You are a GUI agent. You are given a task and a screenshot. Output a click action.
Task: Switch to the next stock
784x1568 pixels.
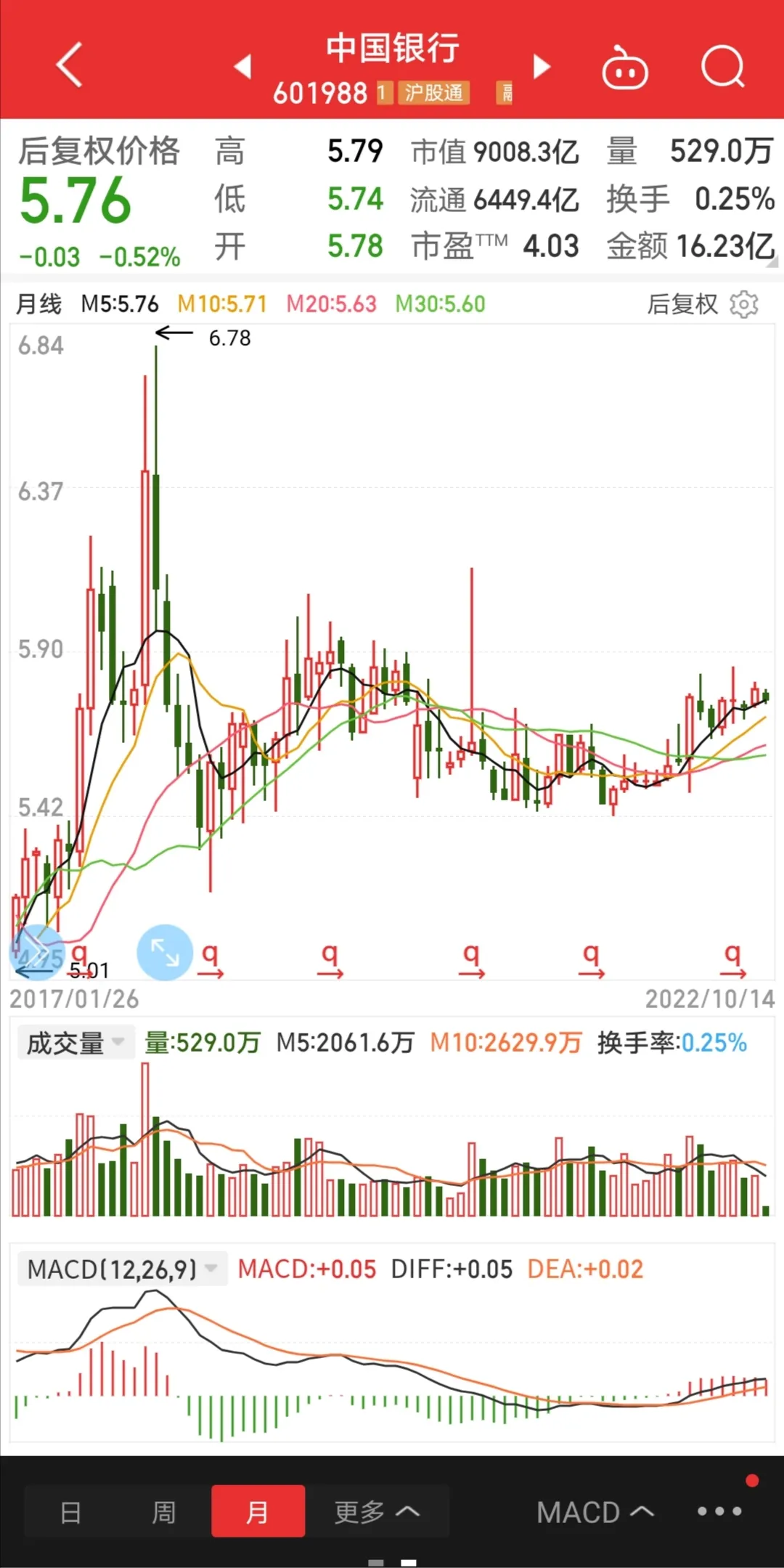541,66
